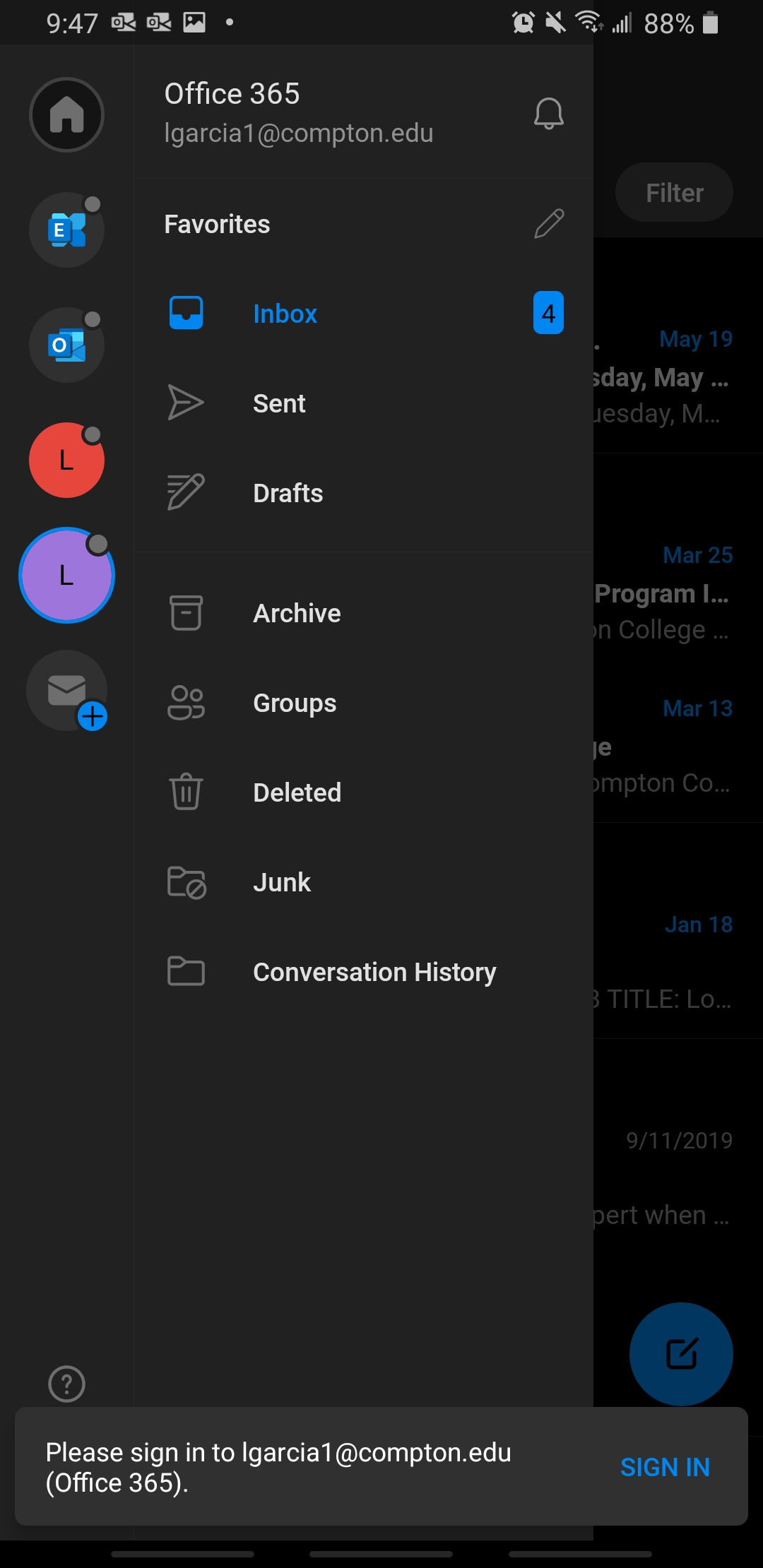
Task: Select the Exchange account avatar
Action: pos(66,230)
